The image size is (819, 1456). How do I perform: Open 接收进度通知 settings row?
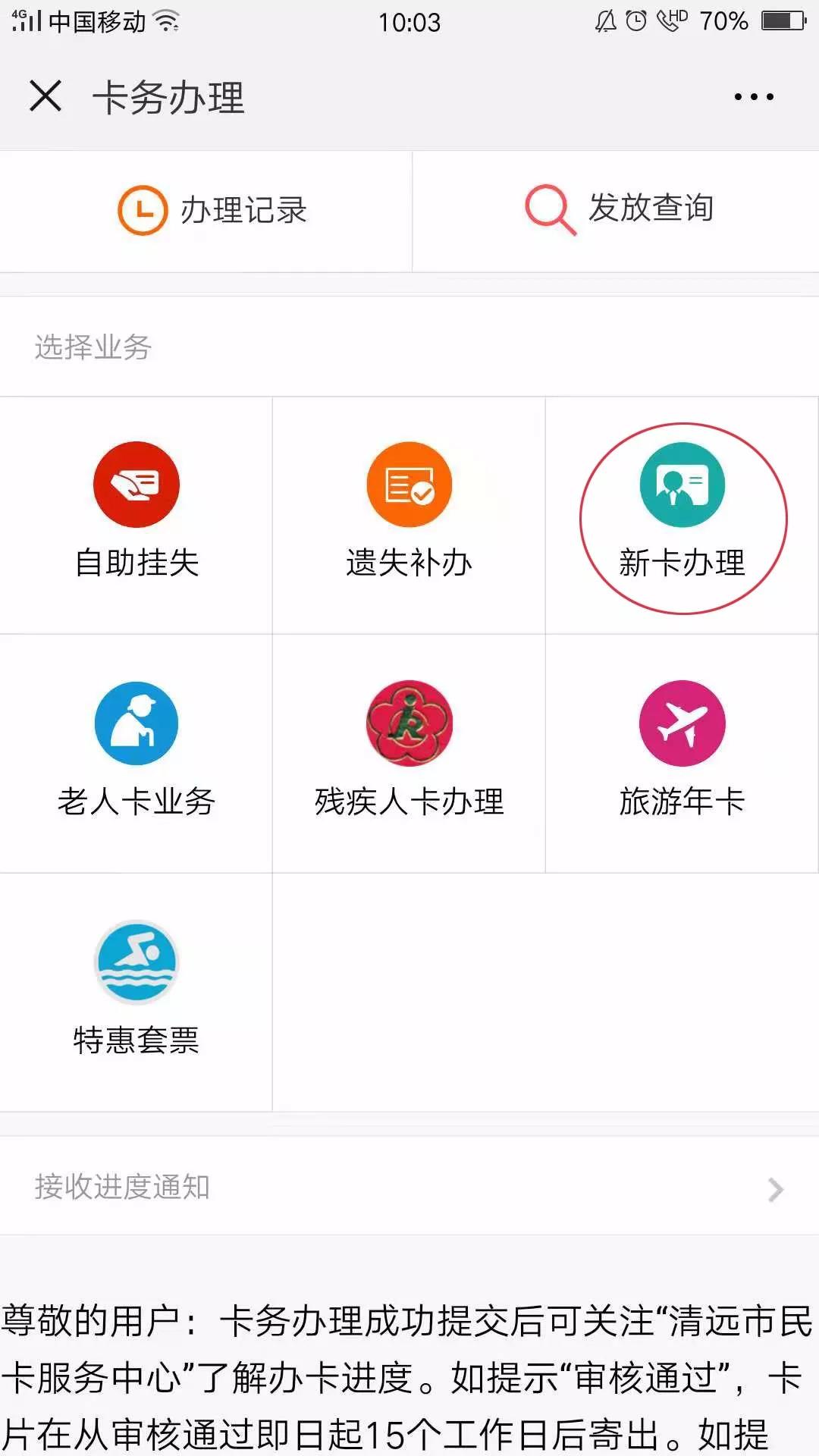pyautogui.click(x=409, y=1187)
